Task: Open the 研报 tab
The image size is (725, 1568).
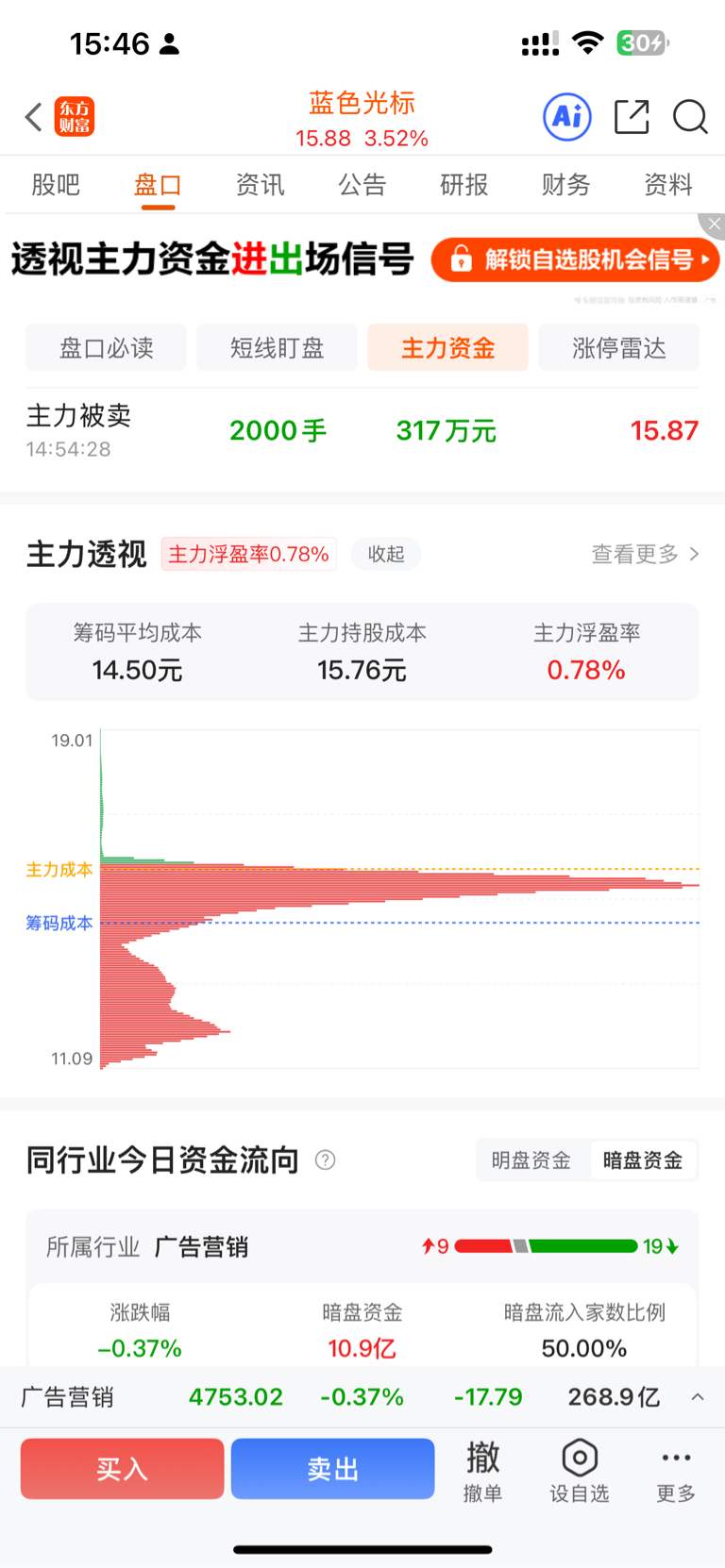Action: 464,185
